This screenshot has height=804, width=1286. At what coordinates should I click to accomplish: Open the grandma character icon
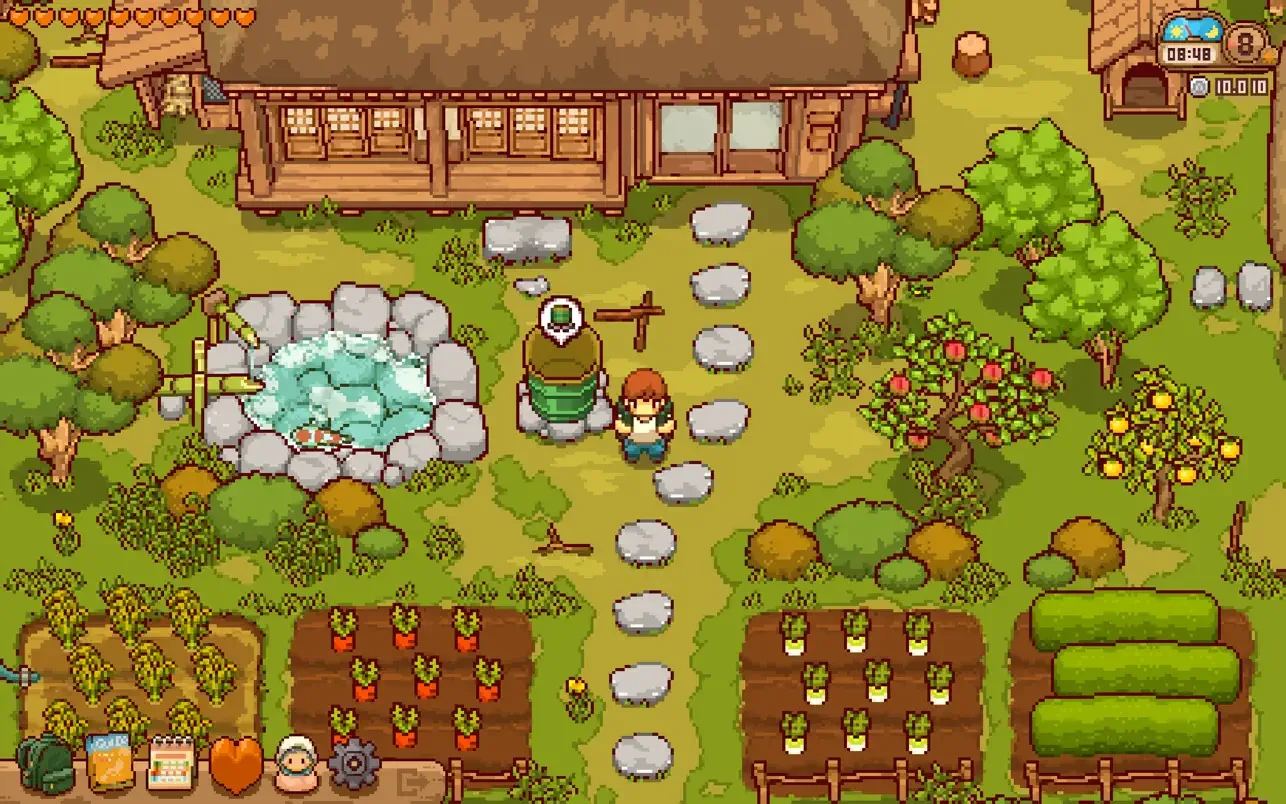[296, 764]
